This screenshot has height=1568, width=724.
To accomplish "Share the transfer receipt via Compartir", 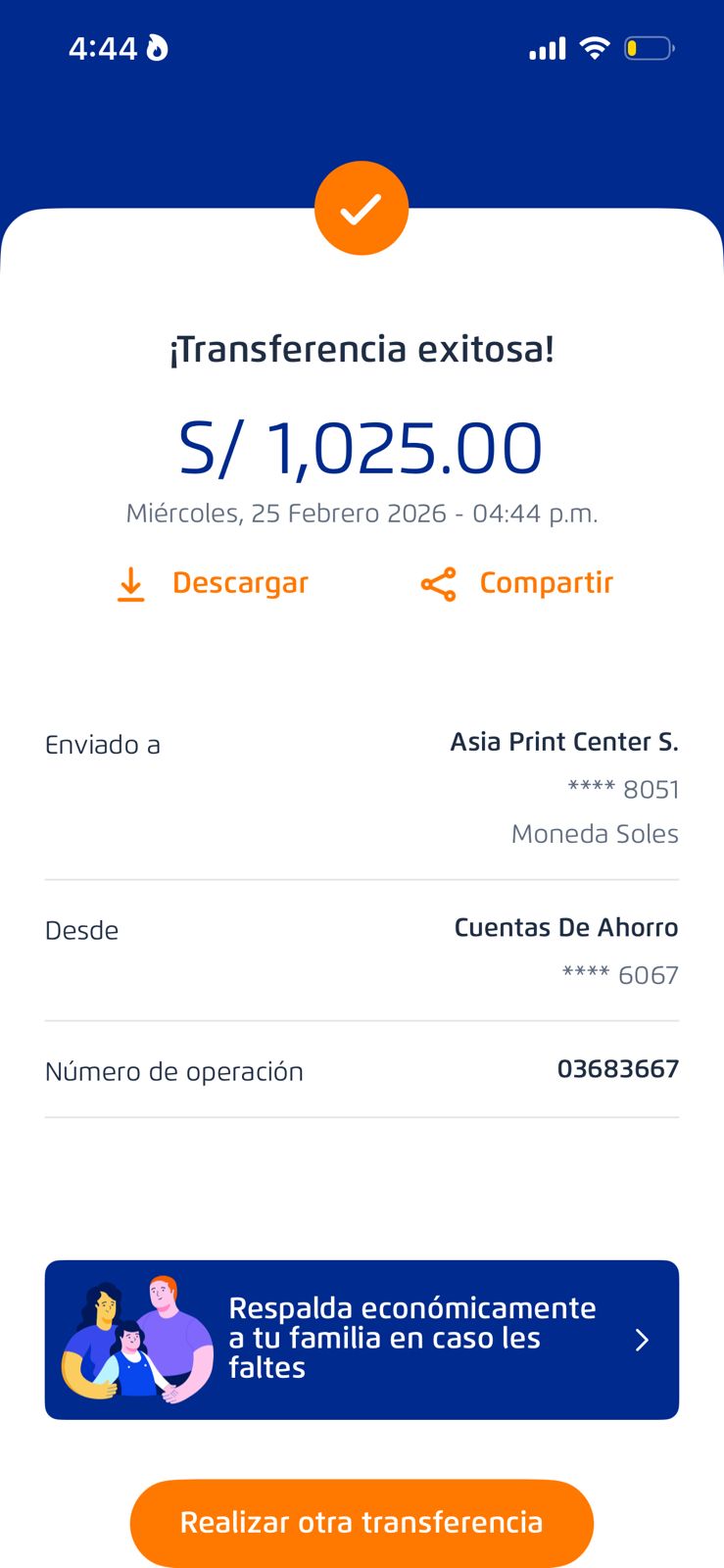I will (517, 583).
